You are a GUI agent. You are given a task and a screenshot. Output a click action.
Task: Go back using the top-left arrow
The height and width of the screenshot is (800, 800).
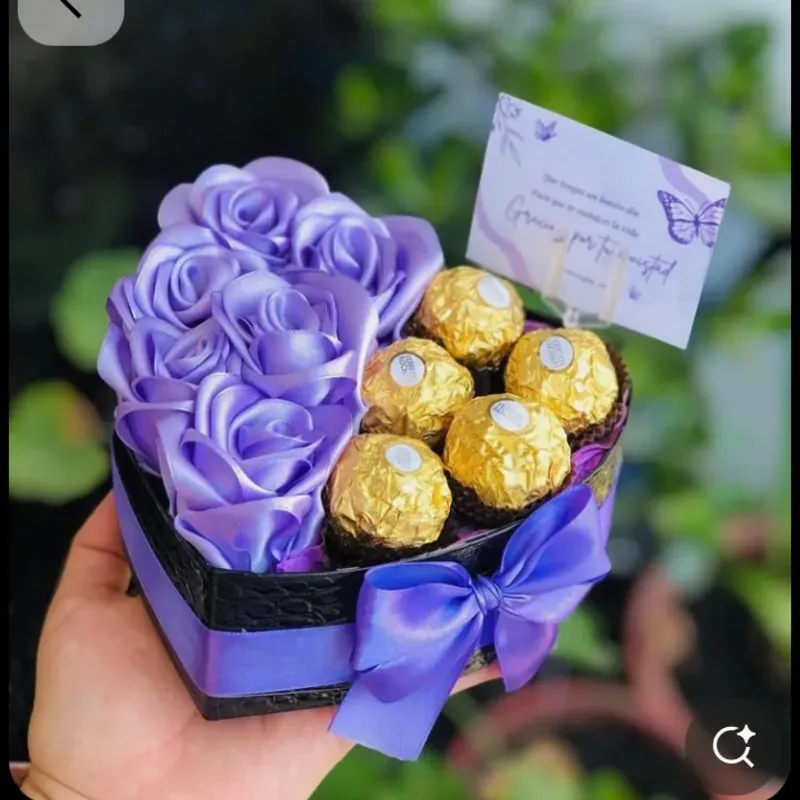(69, 10)
